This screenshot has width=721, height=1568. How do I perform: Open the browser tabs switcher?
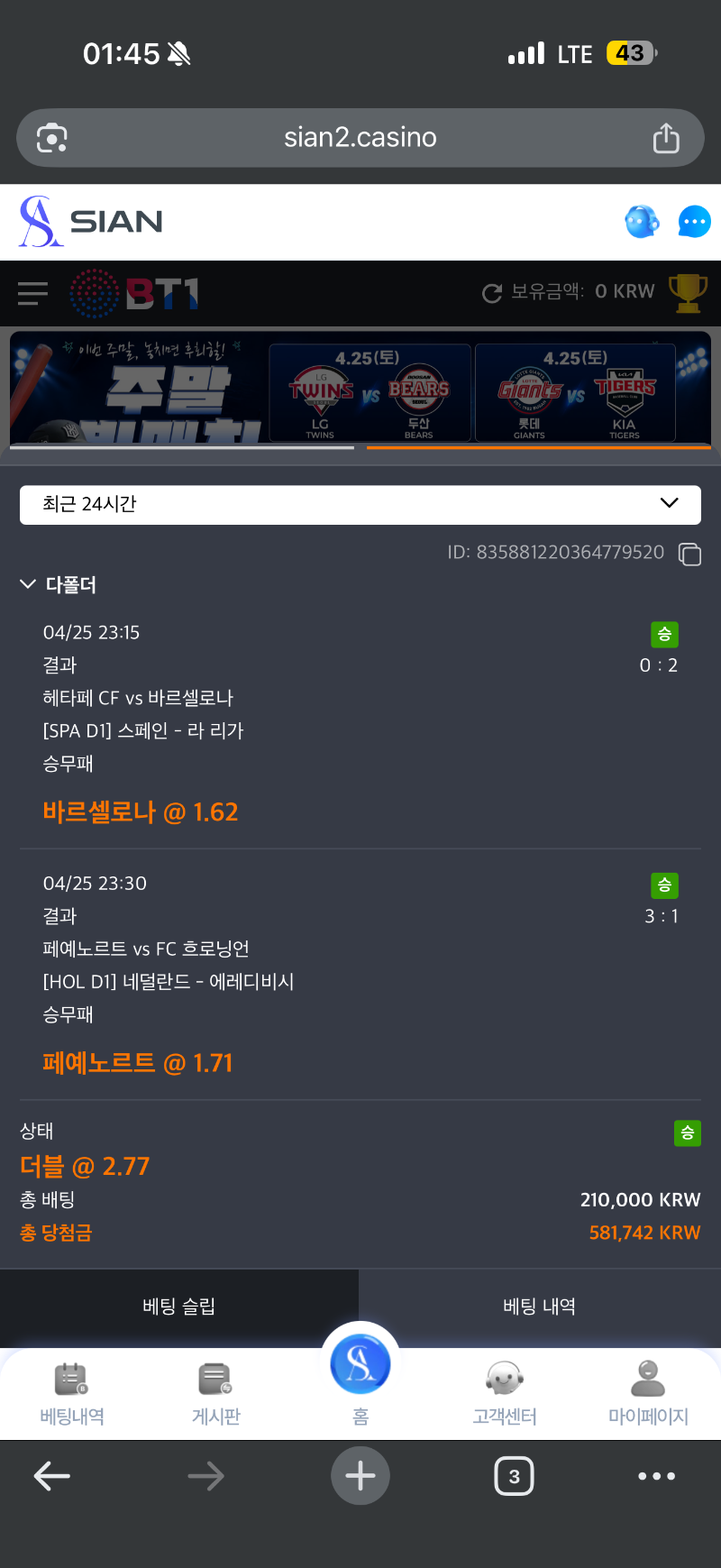click(514, 1476)
